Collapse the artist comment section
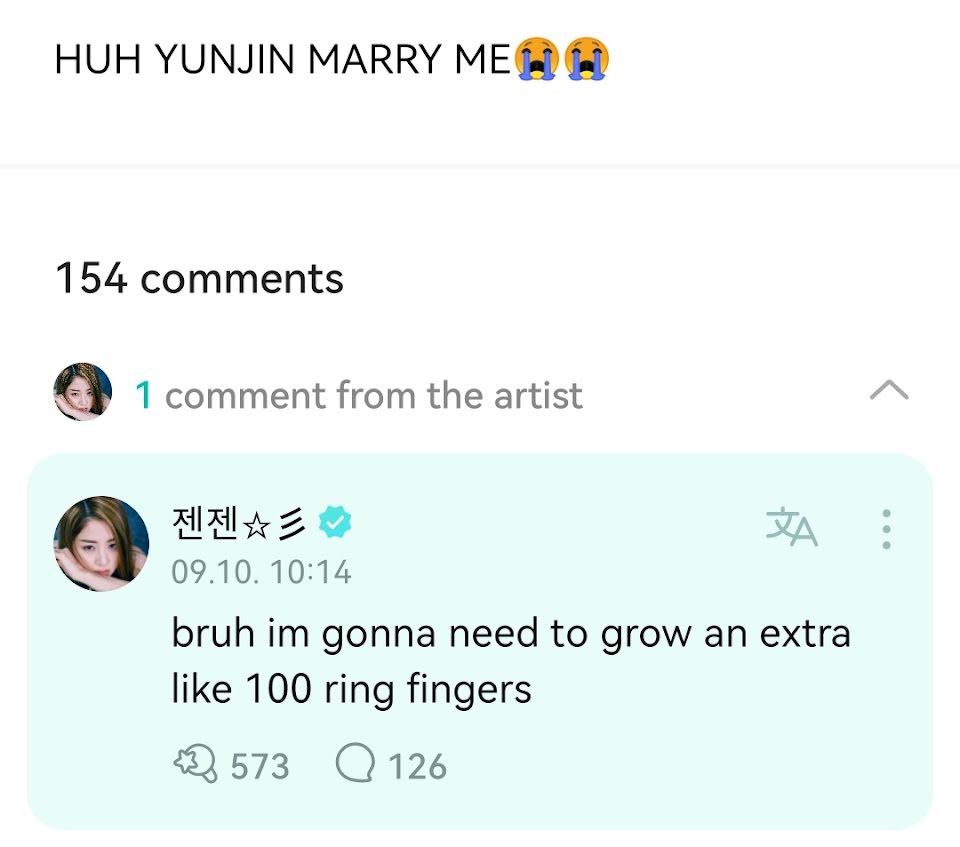The image size is (960, 847). point(888,391)
